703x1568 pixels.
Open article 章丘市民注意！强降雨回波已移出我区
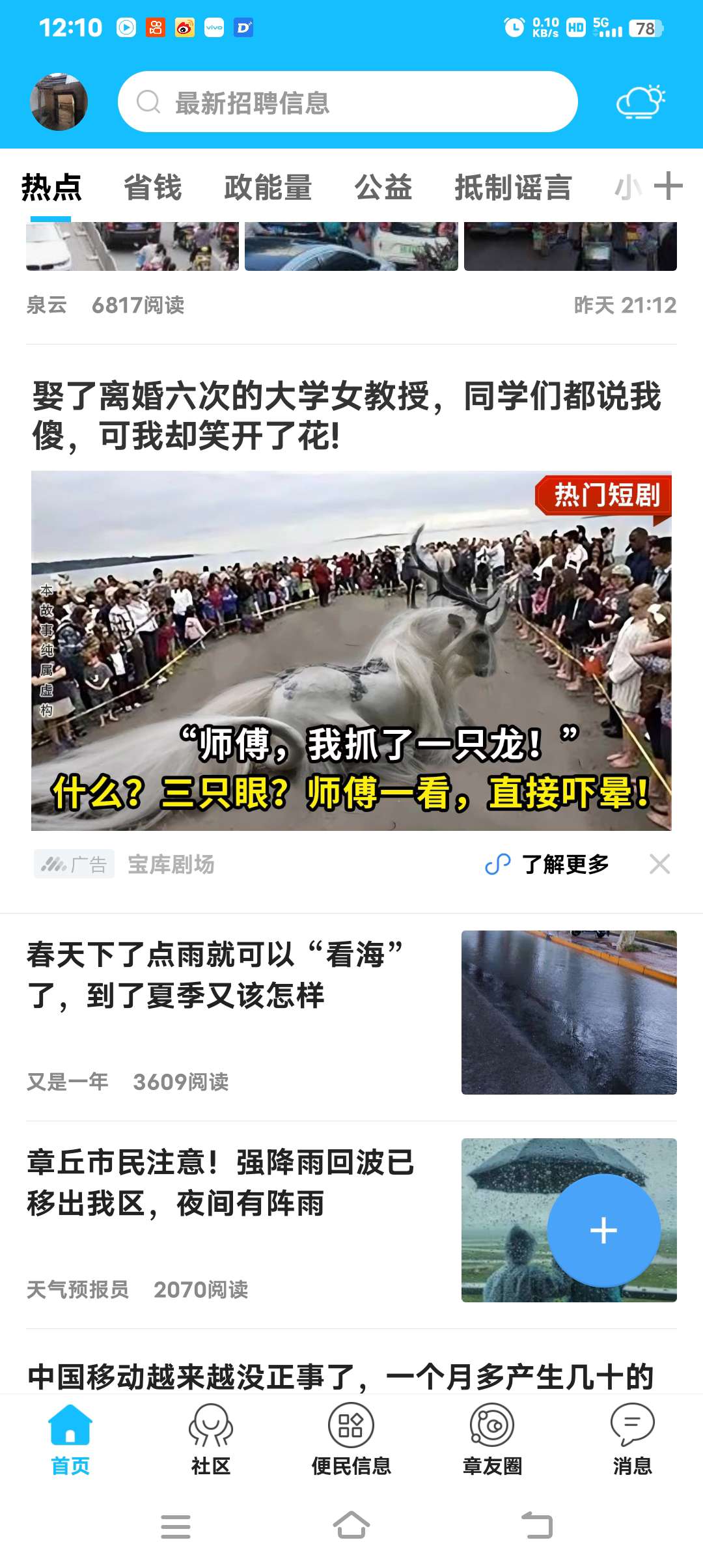coord(221,1183)
